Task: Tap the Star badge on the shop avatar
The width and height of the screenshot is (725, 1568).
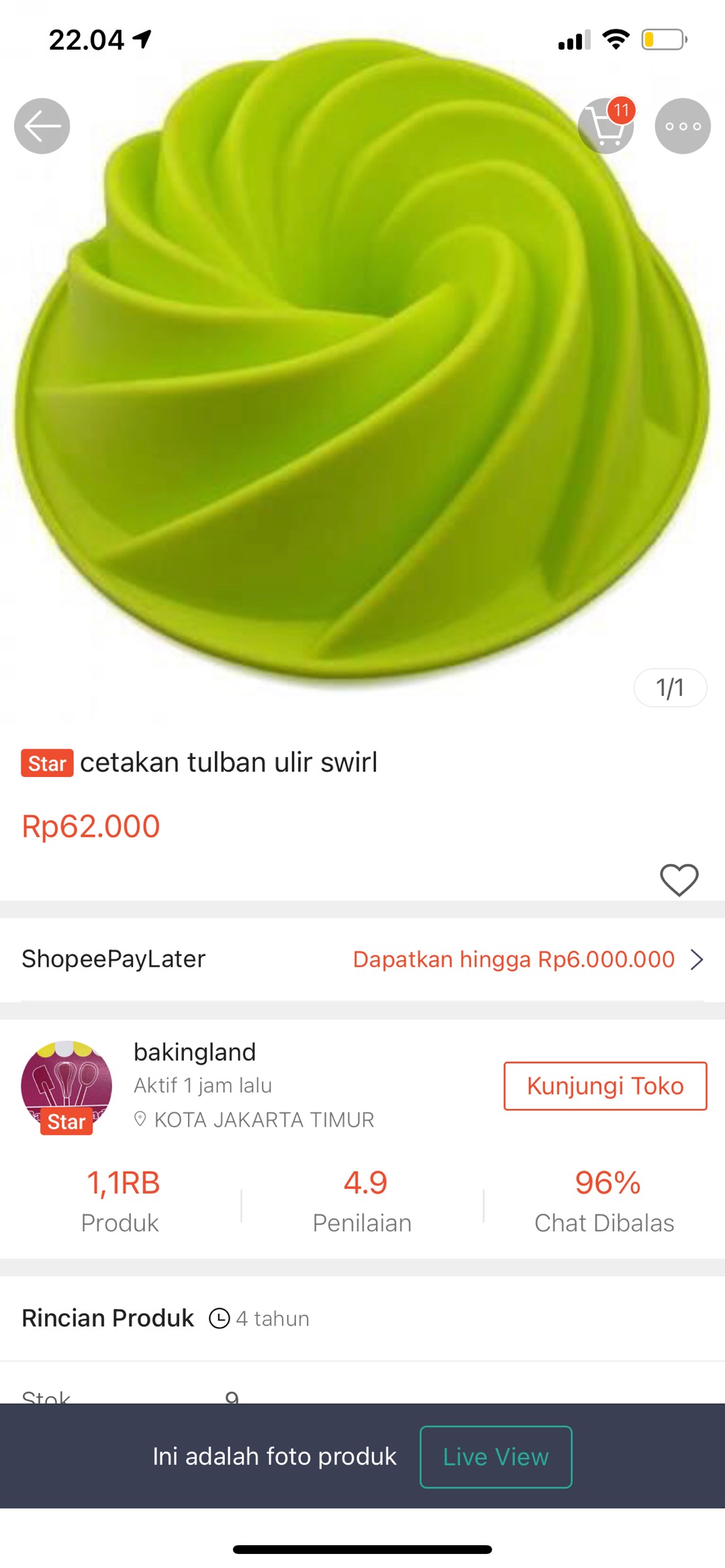Action: point(66,1120)
